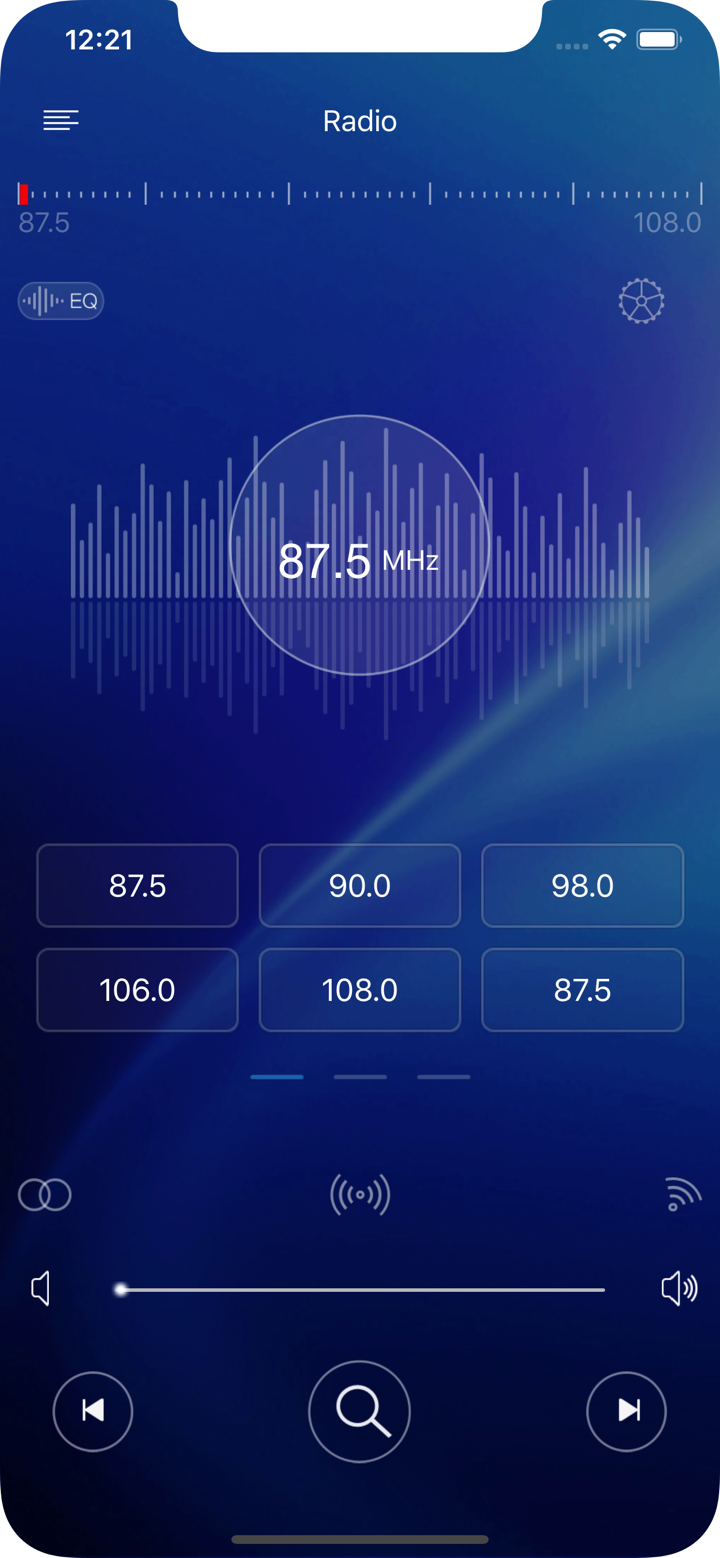Activate the stereo mode icon

tap(44, 1195)
